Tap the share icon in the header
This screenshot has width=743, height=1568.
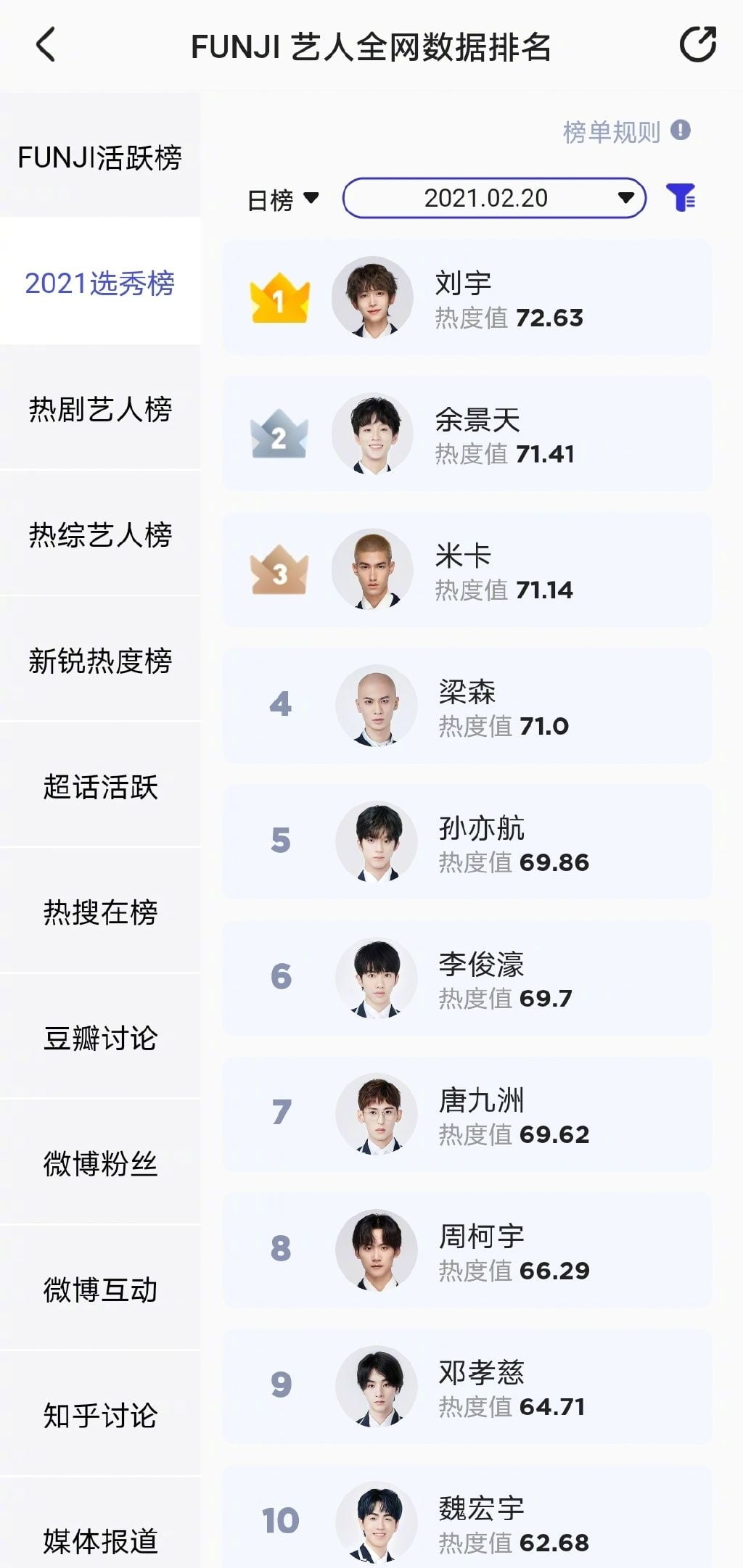click(x=697, y=45)
